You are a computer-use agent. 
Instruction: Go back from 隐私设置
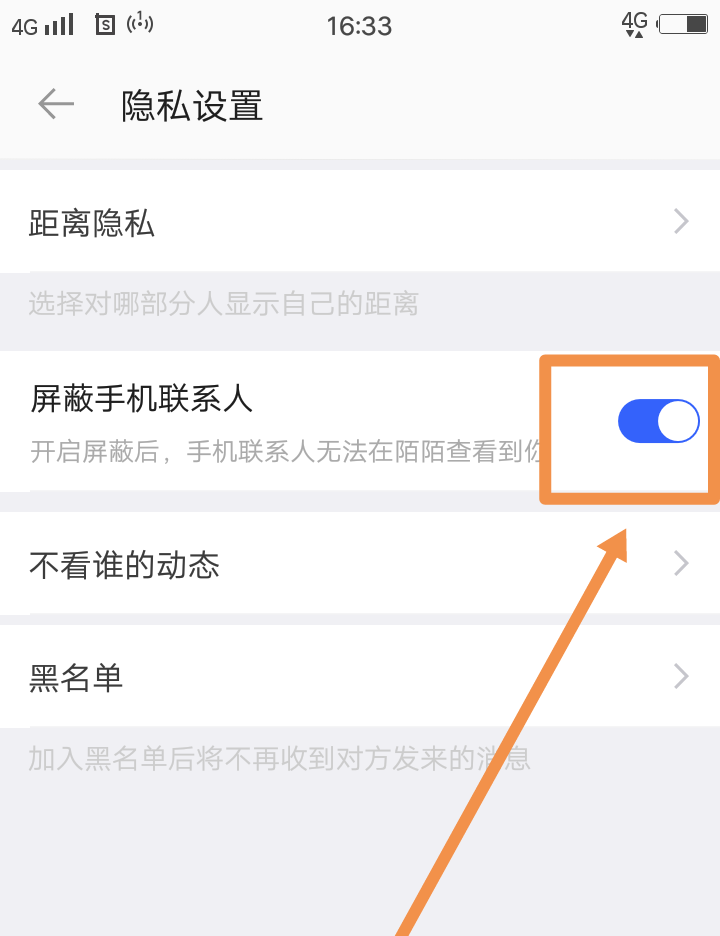pos(56,104)
